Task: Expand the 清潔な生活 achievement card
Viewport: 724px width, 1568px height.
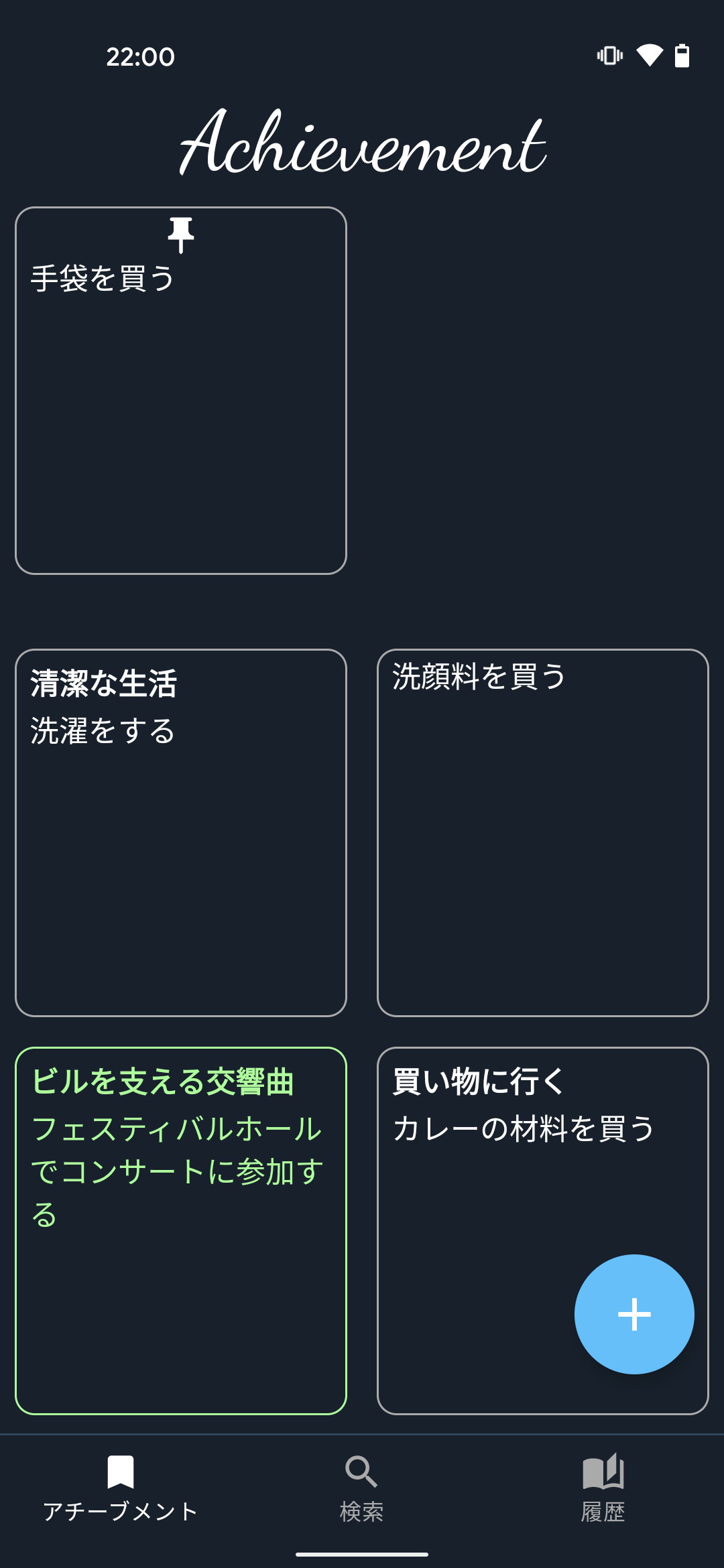Action: (181, 831)
